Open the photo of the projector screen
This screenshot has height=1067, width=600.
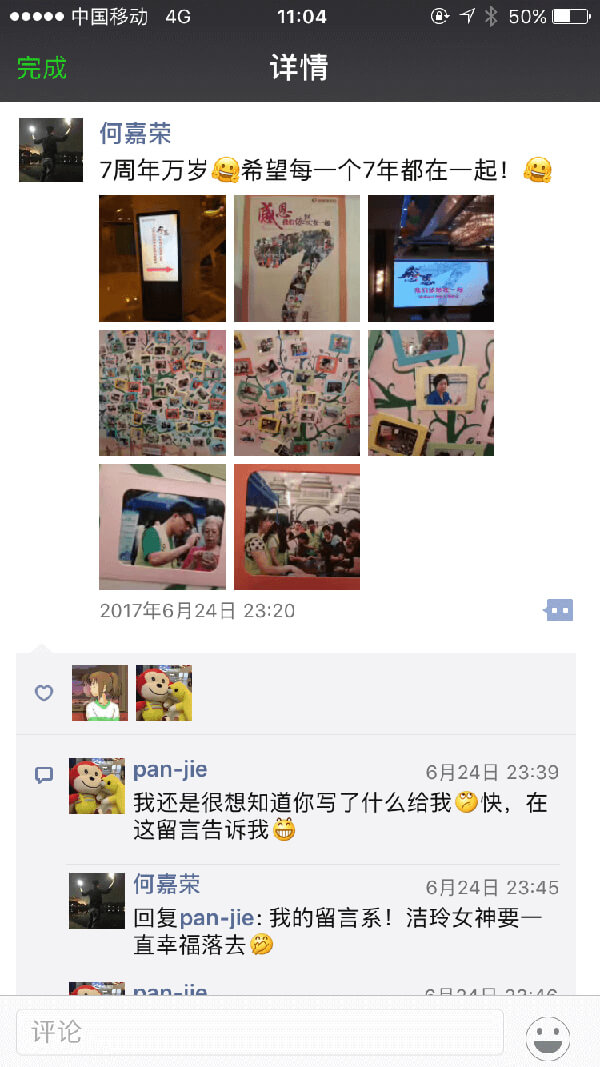(431, 258)
